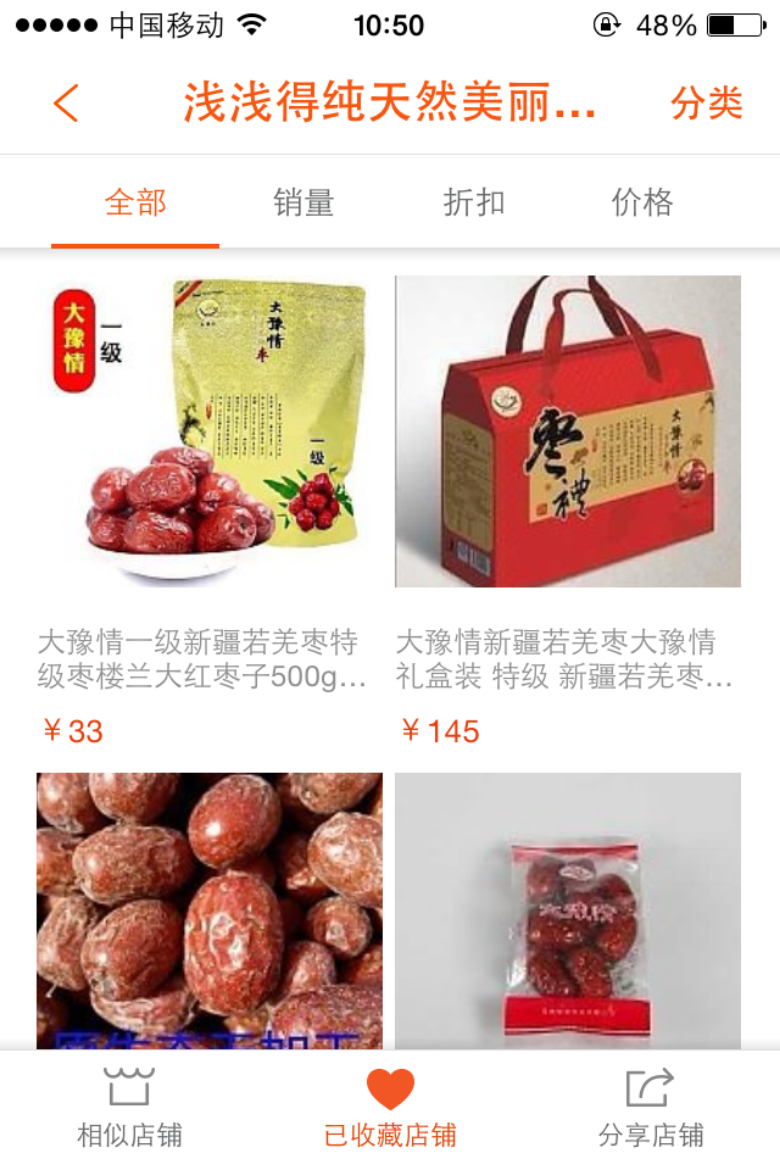Image resolution: width=780 pixels, height=1170 pixels.
Task: Open the ¥33 大豫情一级新疆若羌枣 product
Action: pos(209,432)
